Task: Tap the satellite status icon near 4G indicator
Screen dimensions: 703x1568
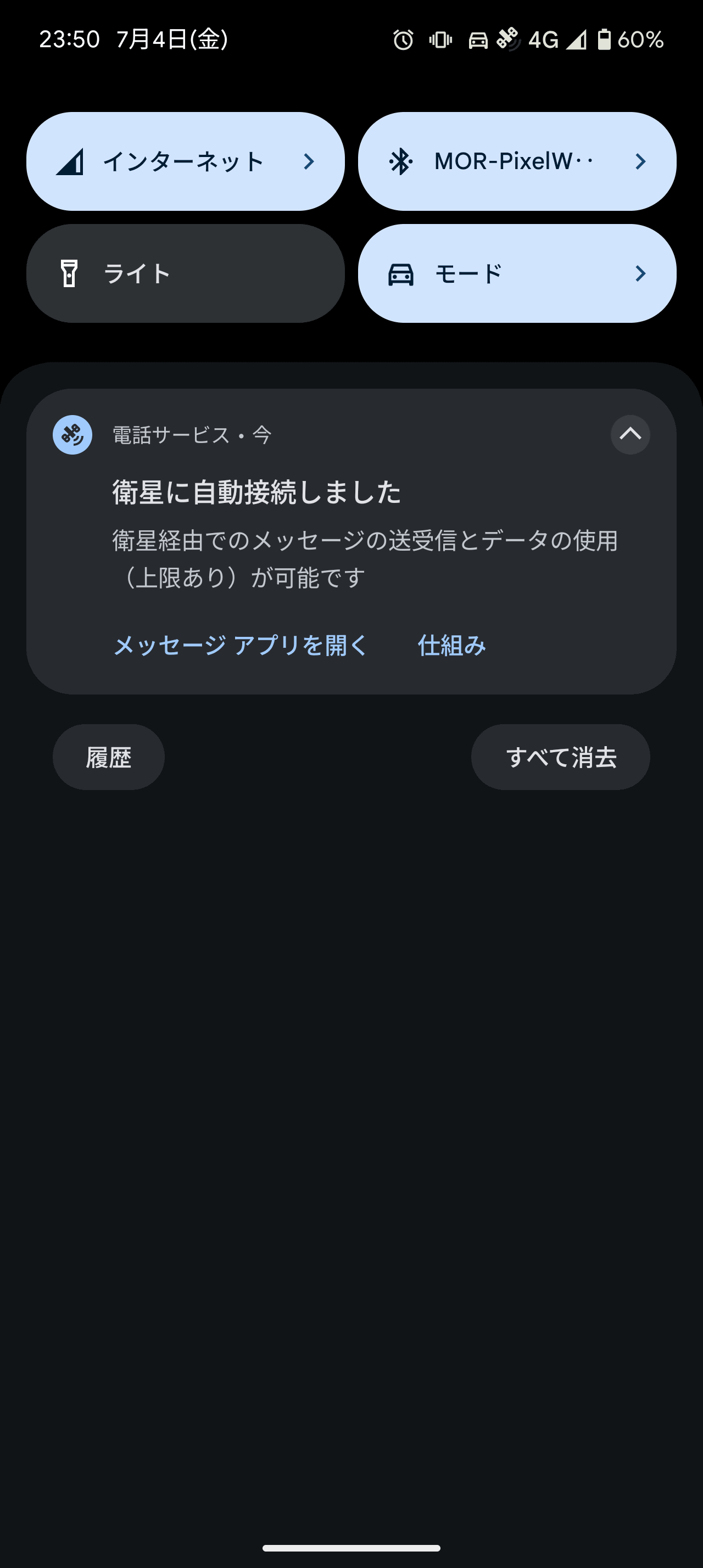Action: pos(507,40)
